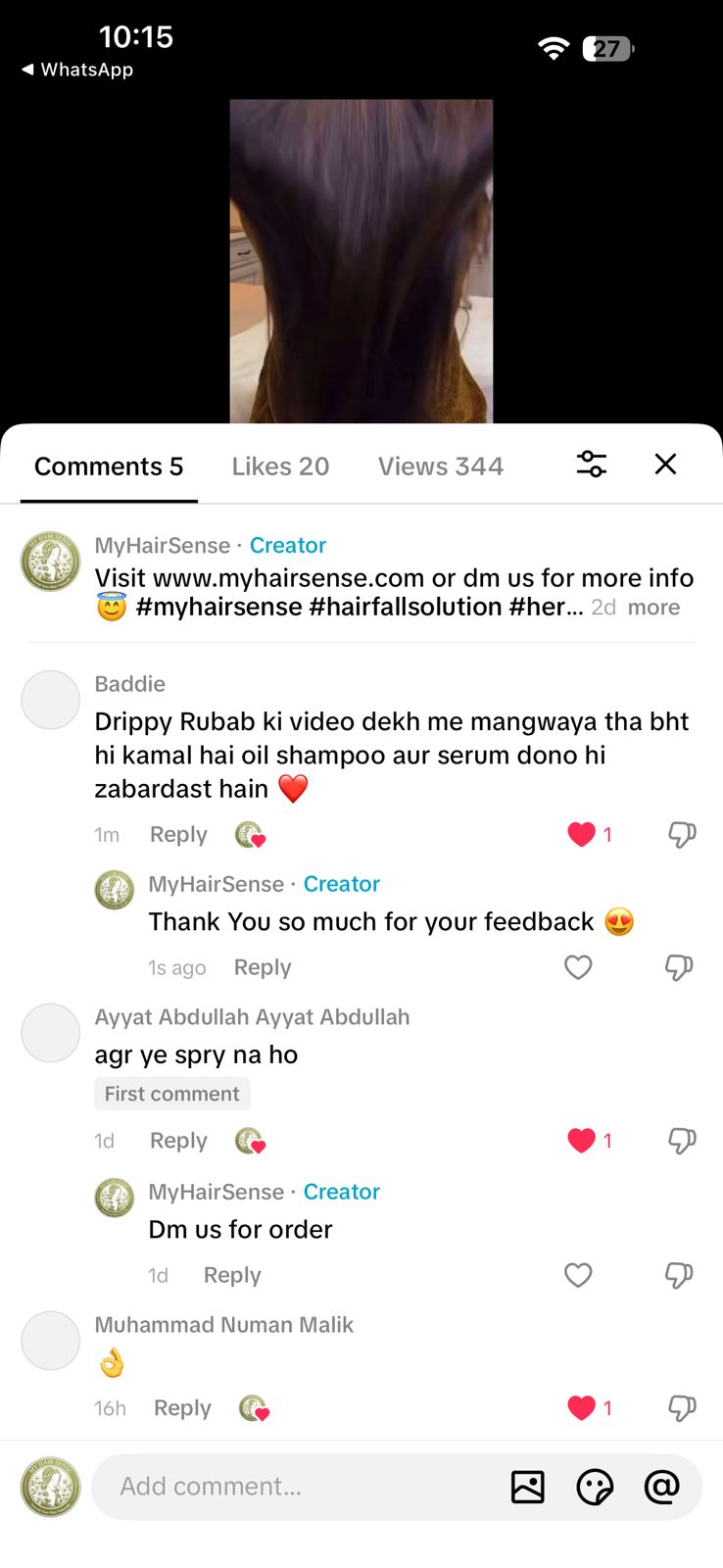This screenshot has width=723, height=1568.
Task: Mention someone with the @ icon
Action: [x=662, y=1487]
